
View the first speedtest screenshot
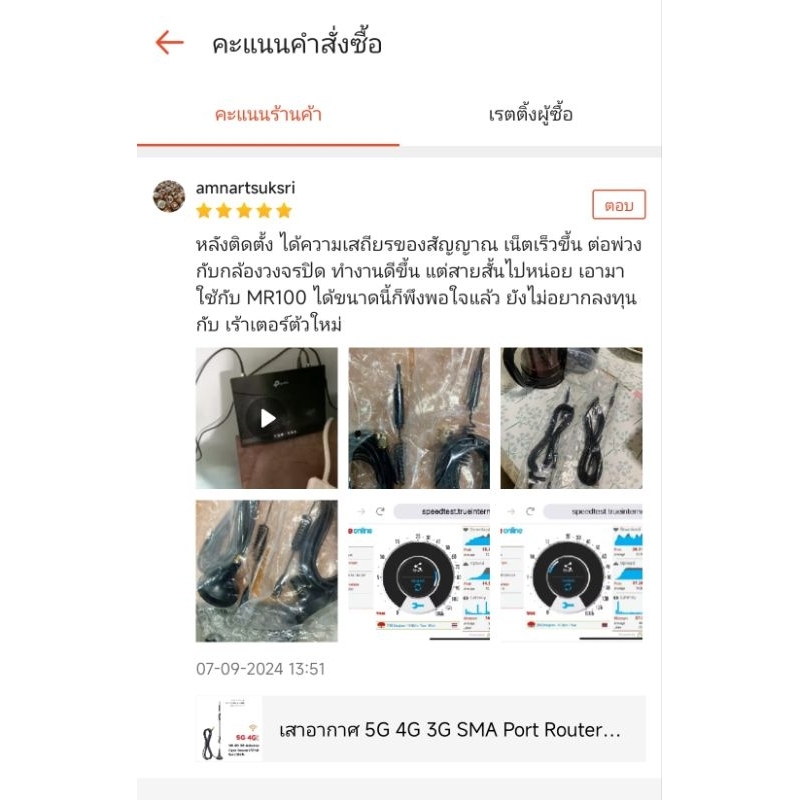[x=419, y=570]
